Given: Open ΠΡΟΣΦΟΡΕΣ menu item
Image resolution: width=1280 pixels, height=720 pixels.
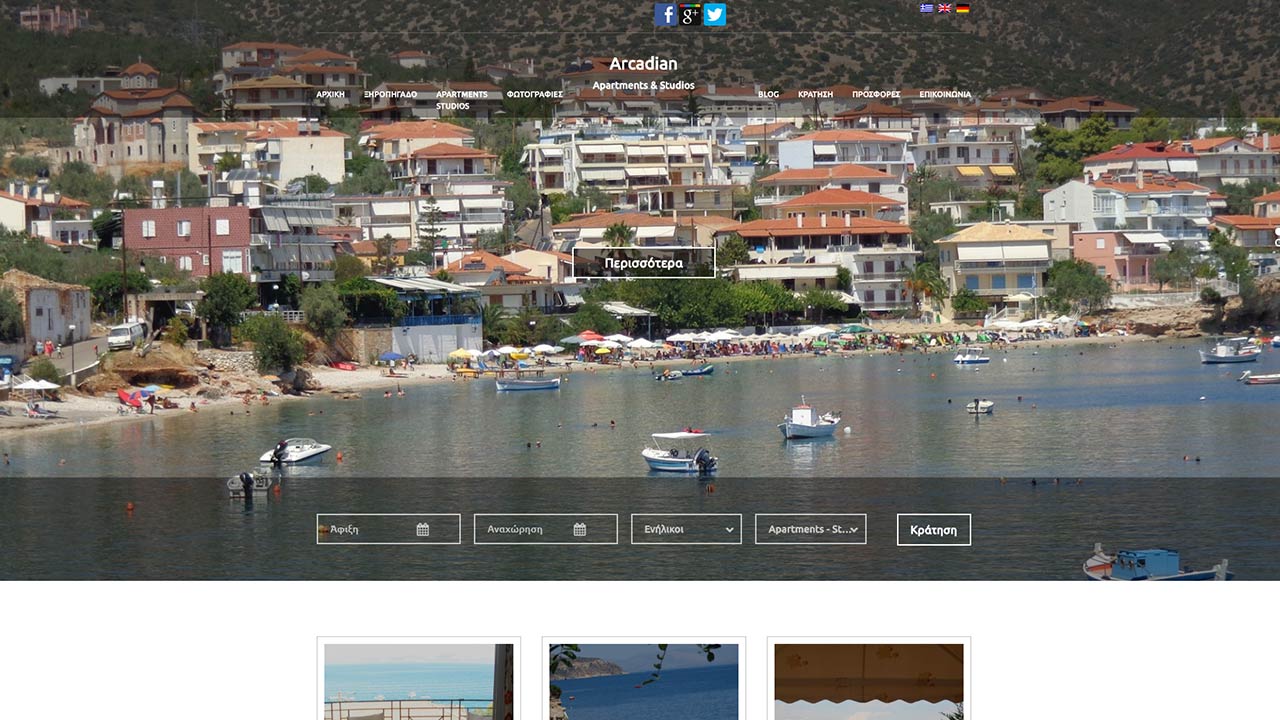Looking at the screenshot, I should point(876,94).
